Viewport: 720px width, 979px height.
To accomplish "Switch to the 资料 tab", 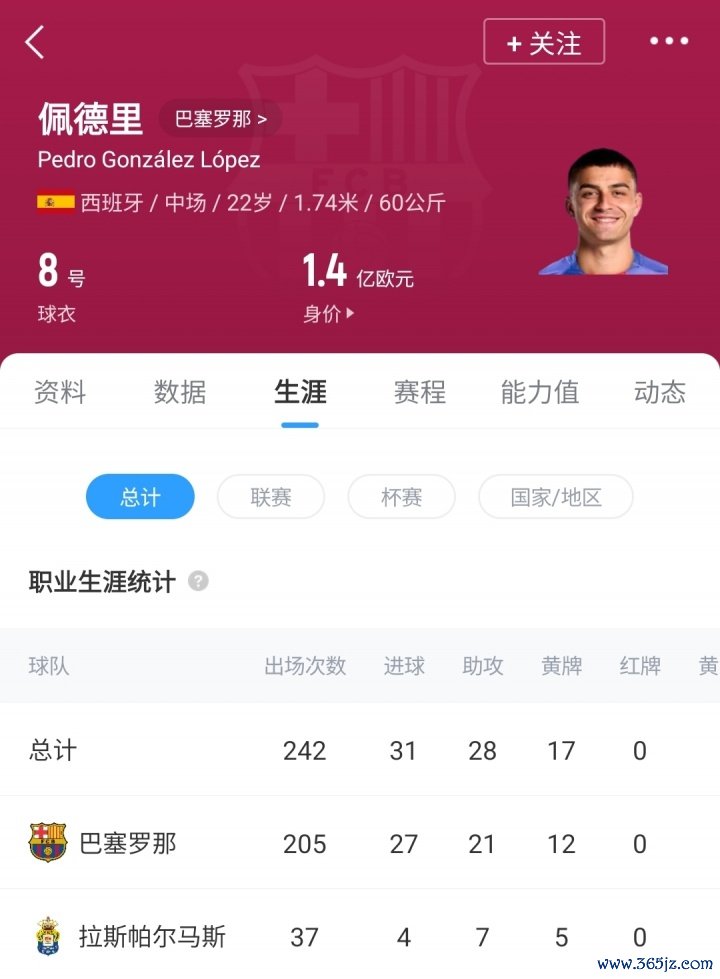I will [60, 392].
